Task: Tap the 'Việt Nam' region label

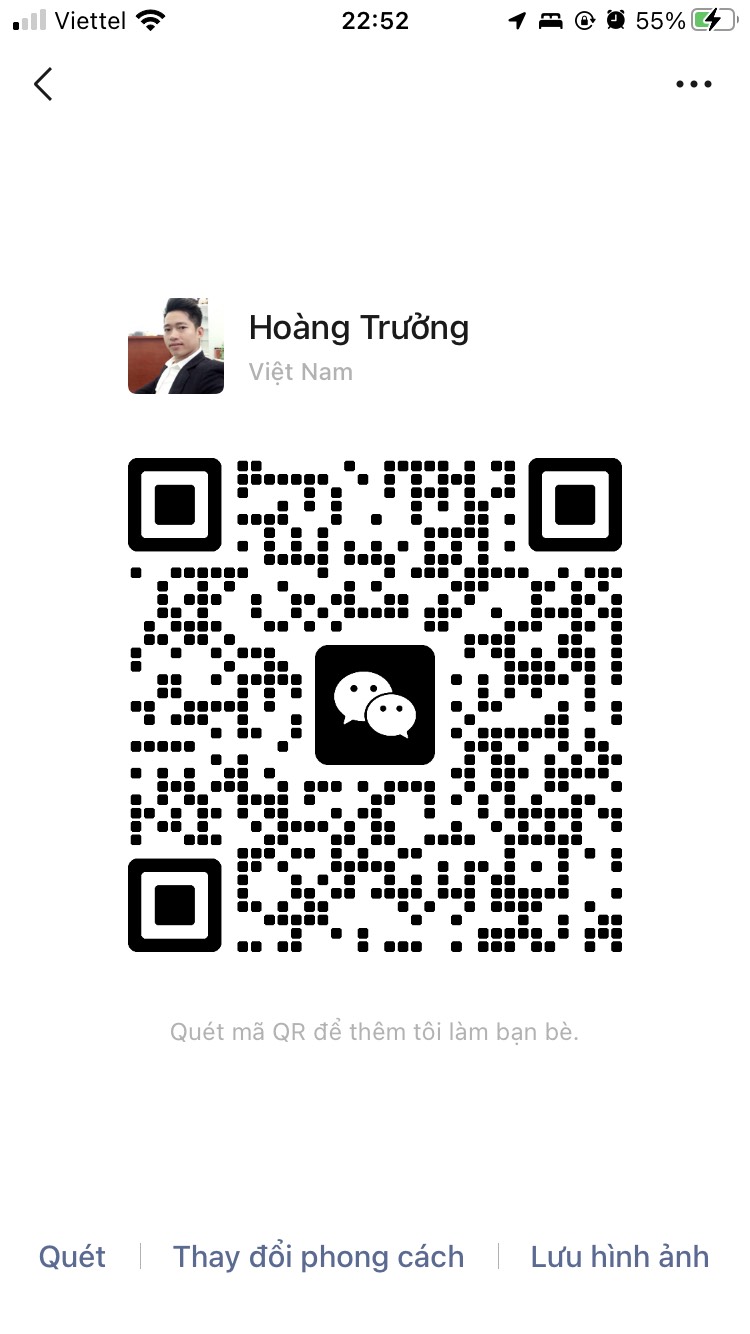Action: tap(300, 371)
